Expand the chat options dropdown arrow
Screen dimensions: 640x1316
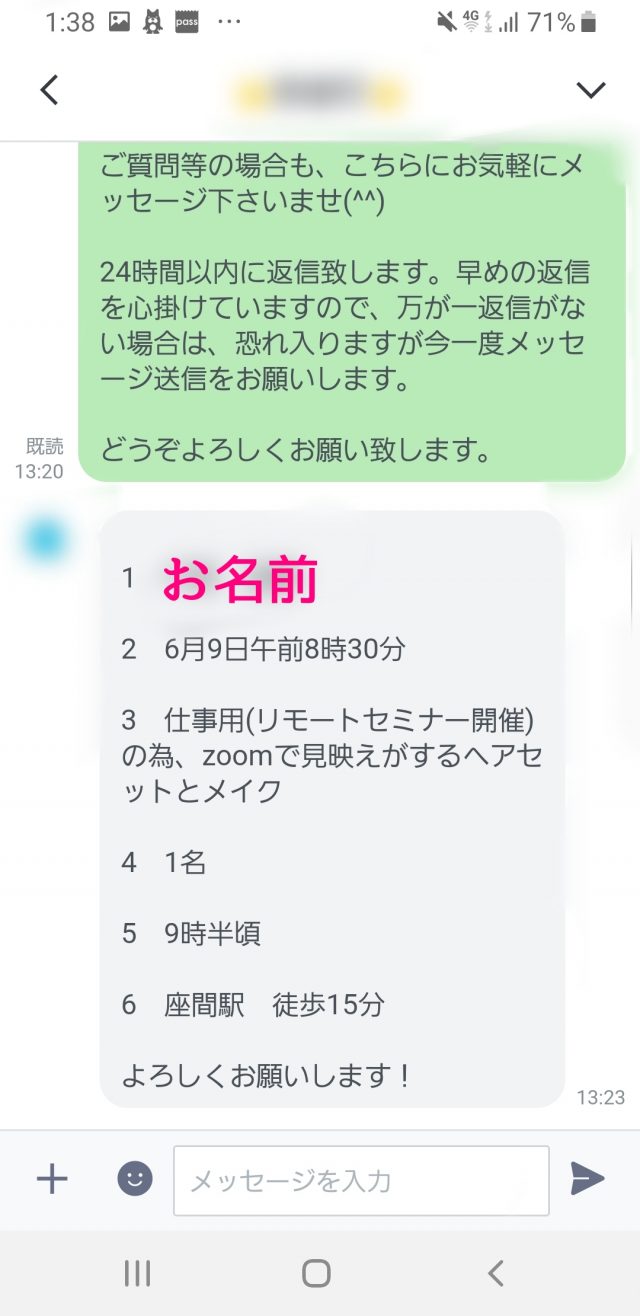coord(591,90)
